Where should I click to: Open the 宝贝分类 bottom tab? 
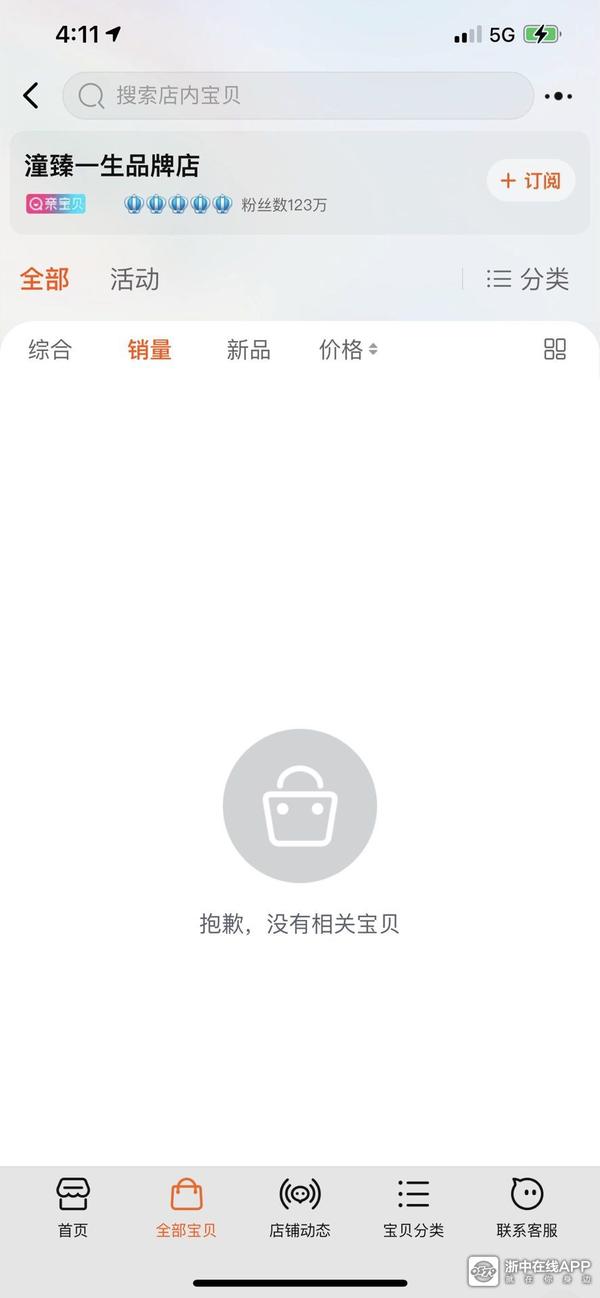[x=413, y=1207]
